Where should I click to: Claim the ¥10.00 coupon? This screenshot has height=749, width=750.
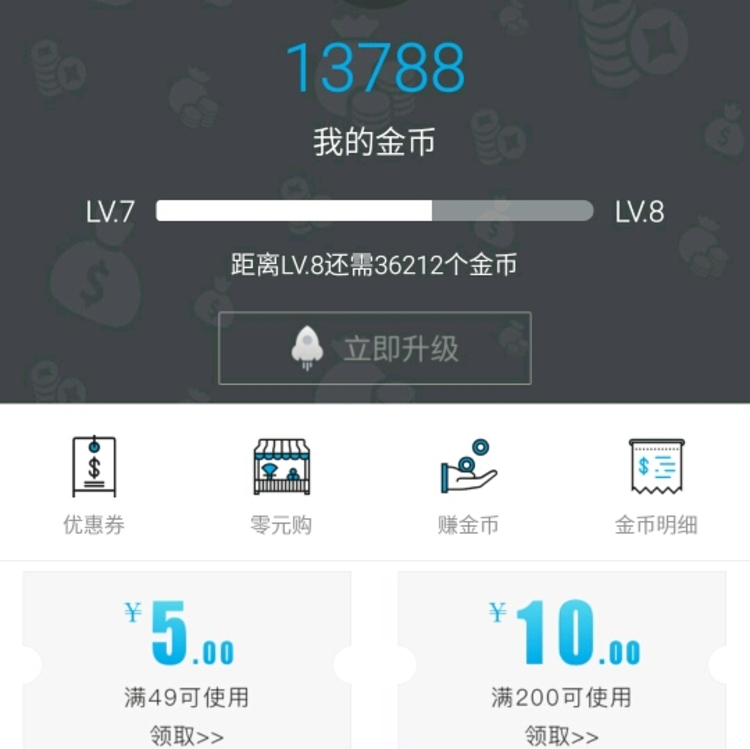[561, 736]
